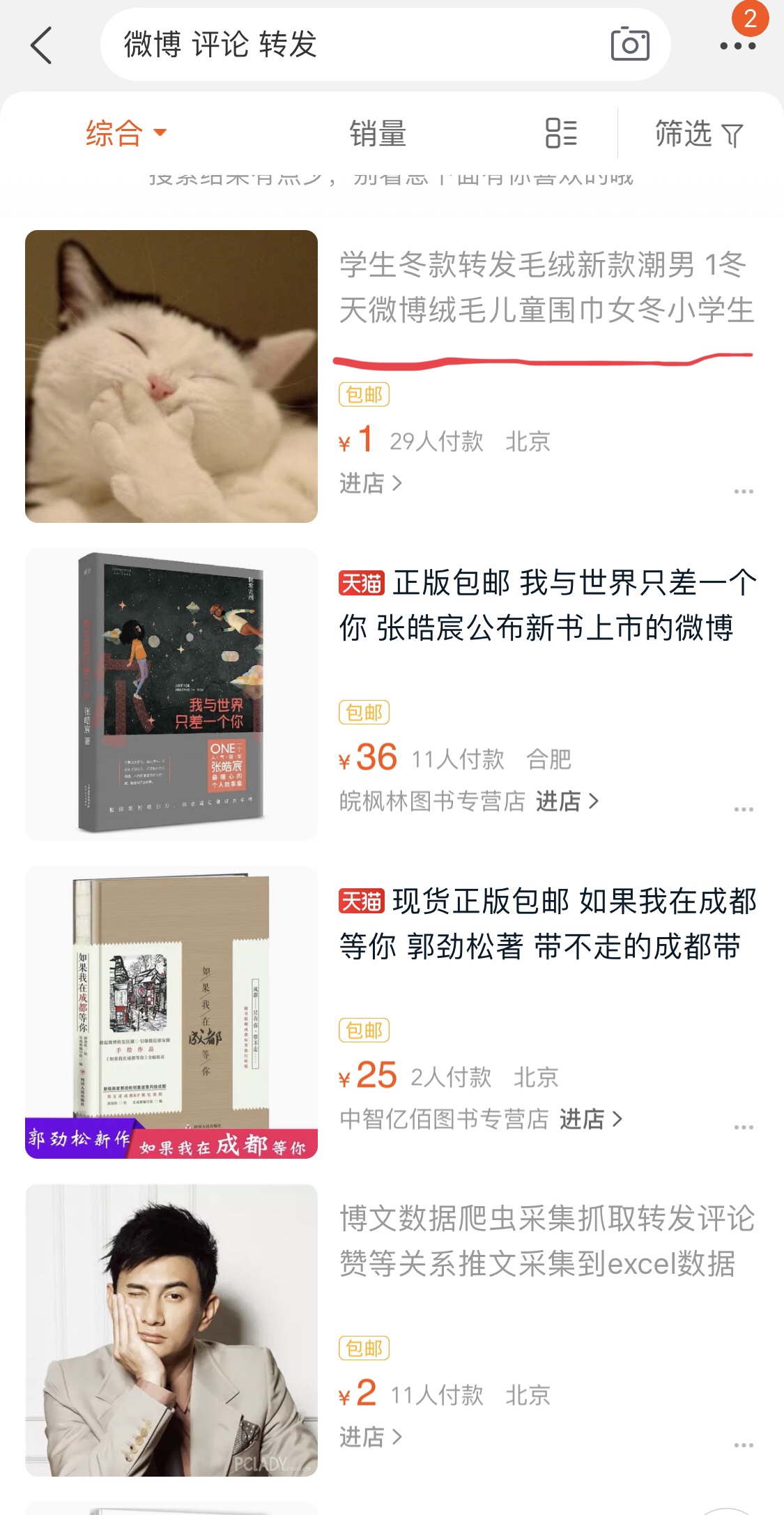Open the three-dot overflow menu at top
The width and height of the screenshot is (784, 1515).
click(737, 46)
